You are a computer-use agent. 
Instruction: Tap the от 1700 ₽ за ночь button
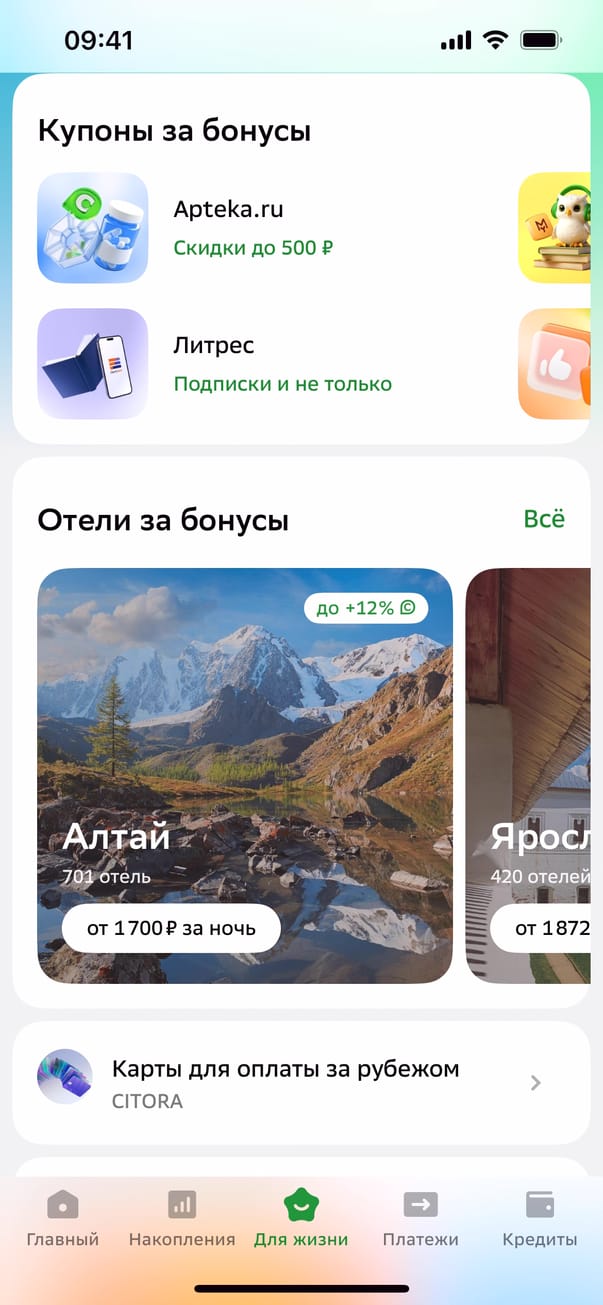[171, 929]
